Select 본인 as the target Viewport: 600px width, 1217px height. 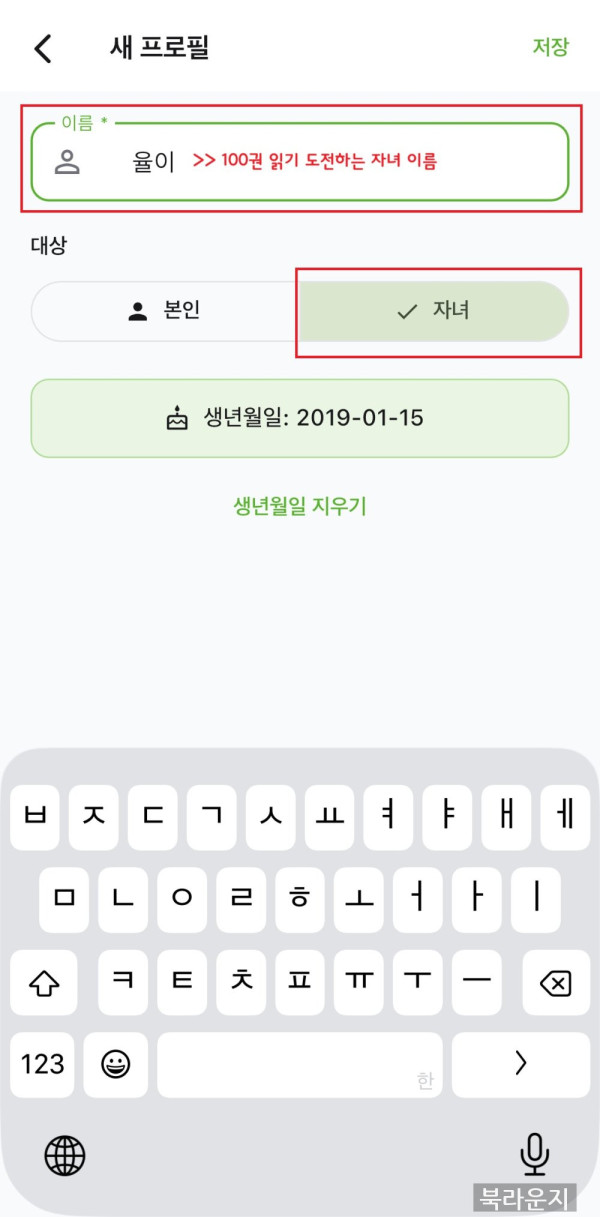[x=165, y=311]
